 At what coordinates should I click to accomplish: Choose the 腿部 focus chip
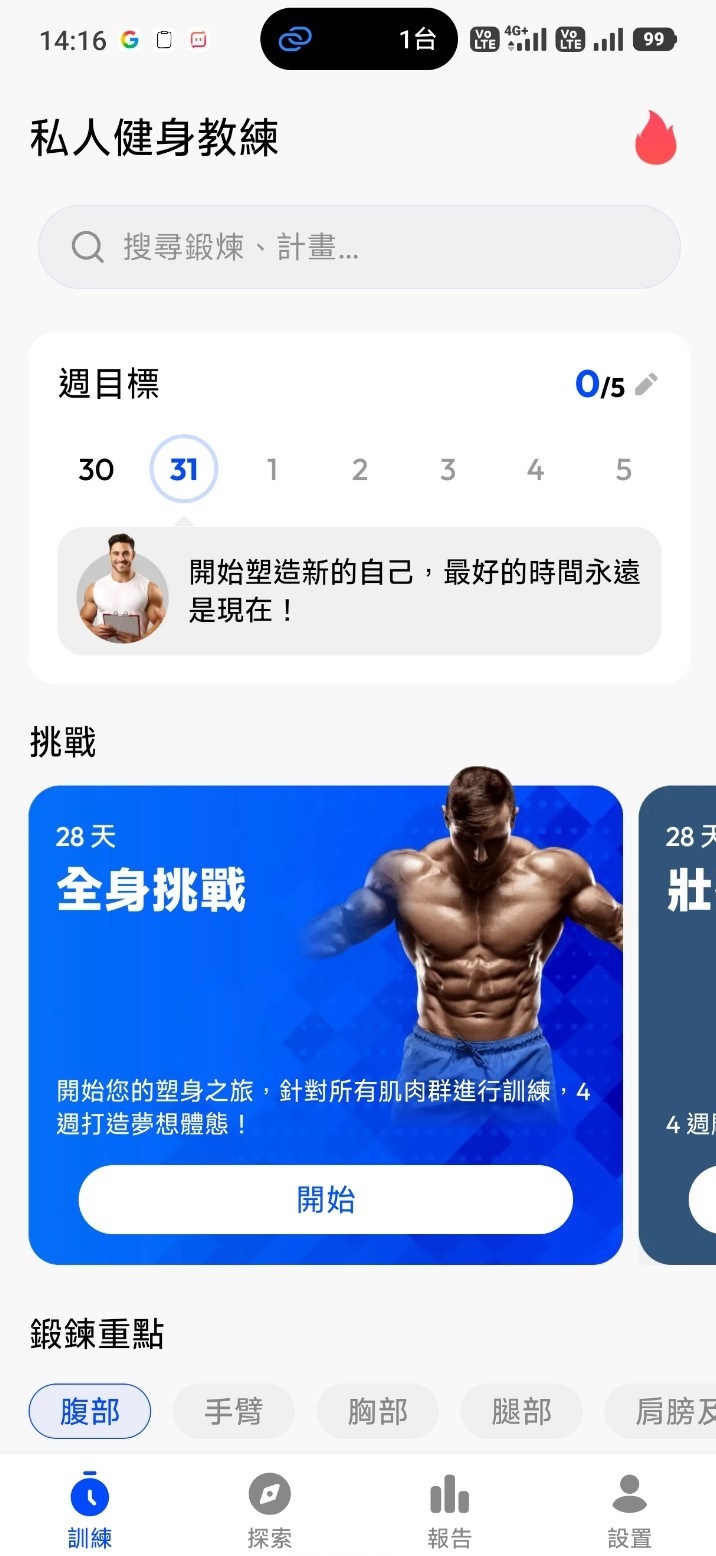[521, 1411]
